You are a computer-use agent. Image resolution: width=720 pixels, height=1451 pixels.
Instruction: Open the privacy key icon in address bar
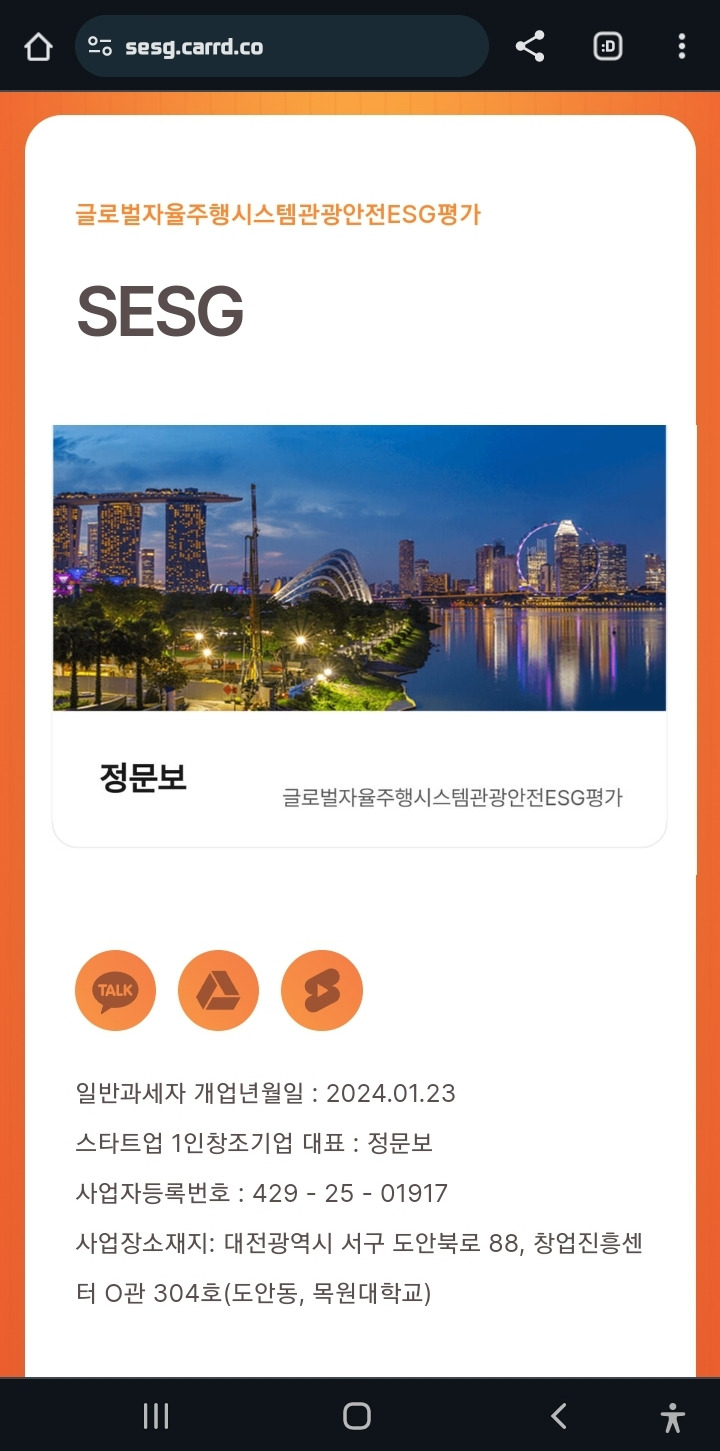100,46
